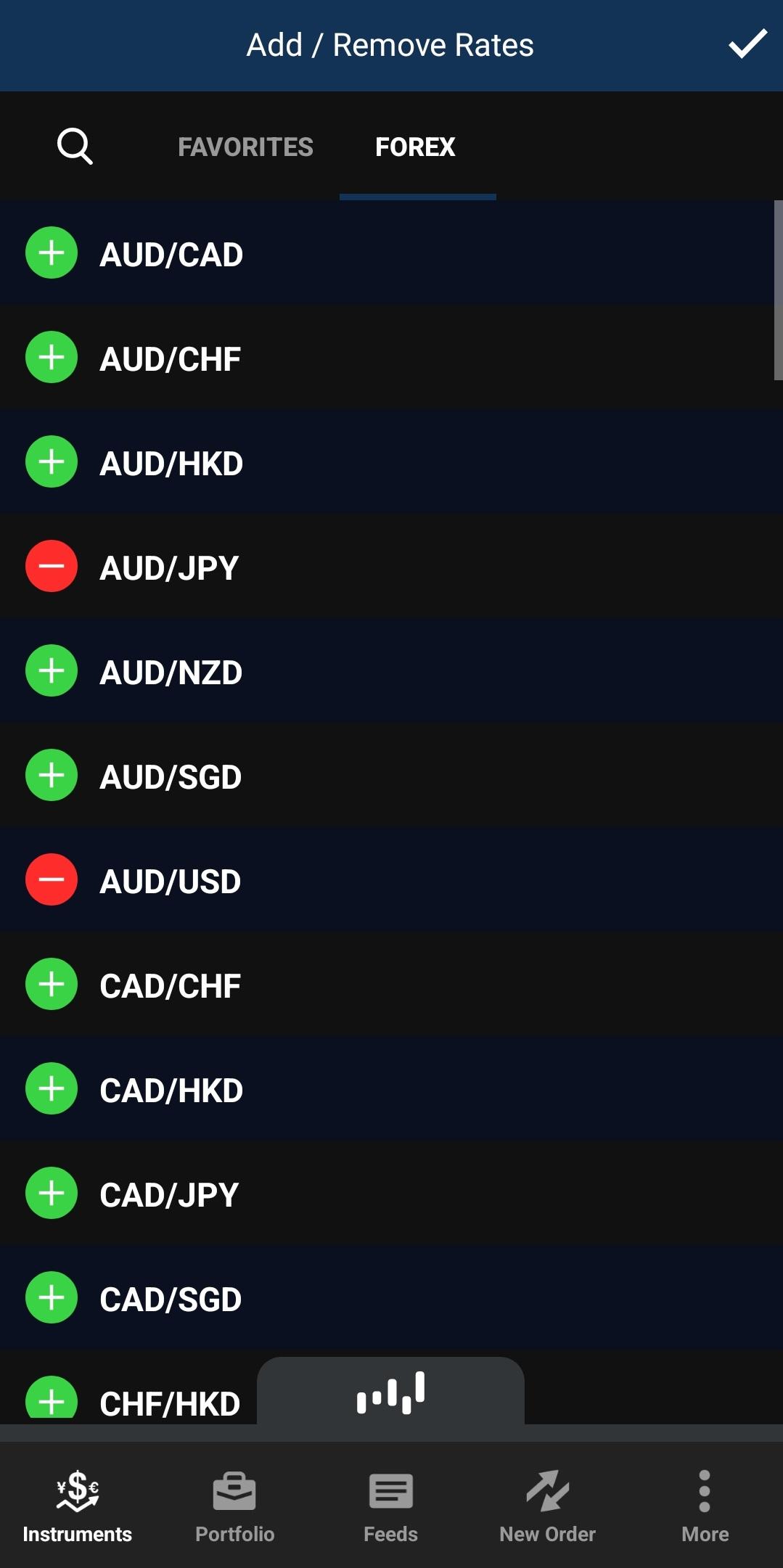
Task: Add AUD/NZD to rates
Action: coord(52,671)
